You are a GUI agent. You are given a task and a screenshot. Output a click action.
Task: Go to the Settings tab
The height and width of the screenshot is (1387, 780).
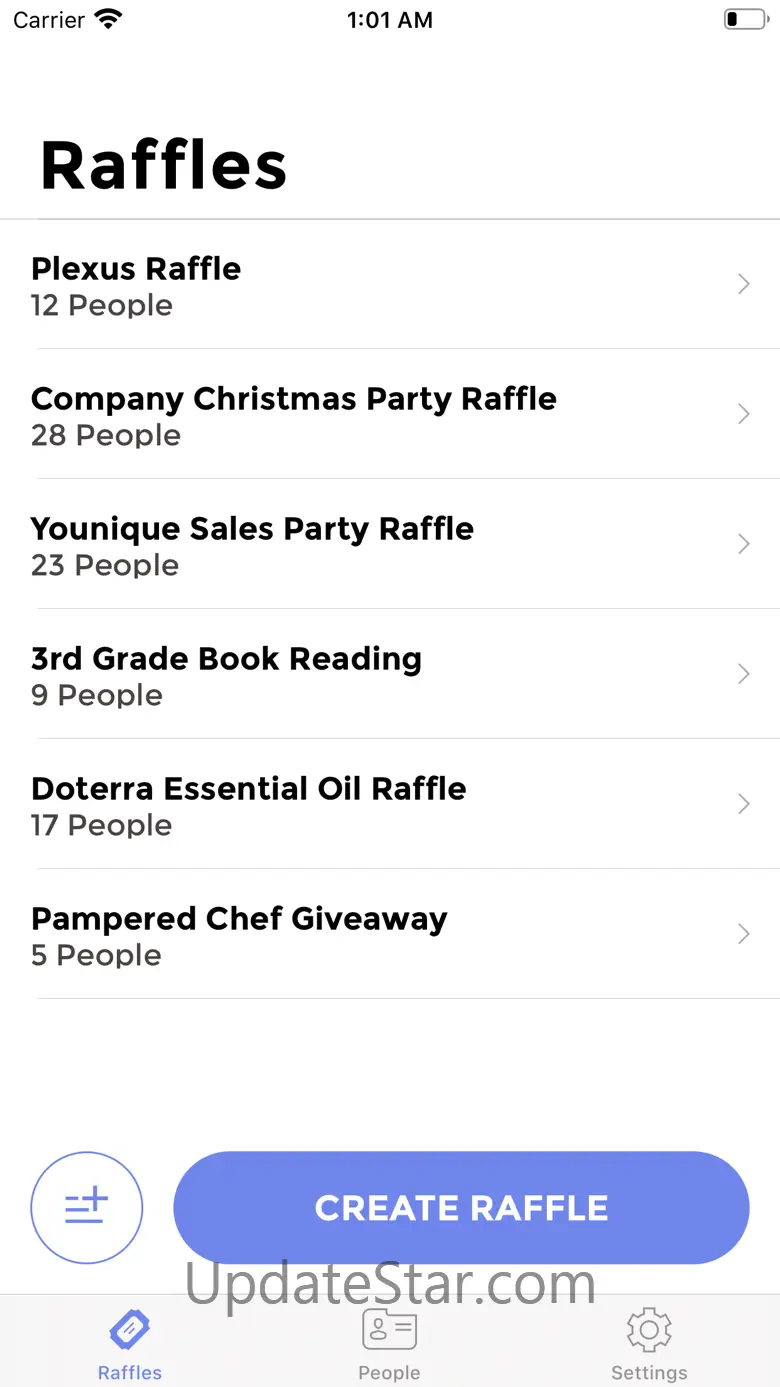point(649,1343)
